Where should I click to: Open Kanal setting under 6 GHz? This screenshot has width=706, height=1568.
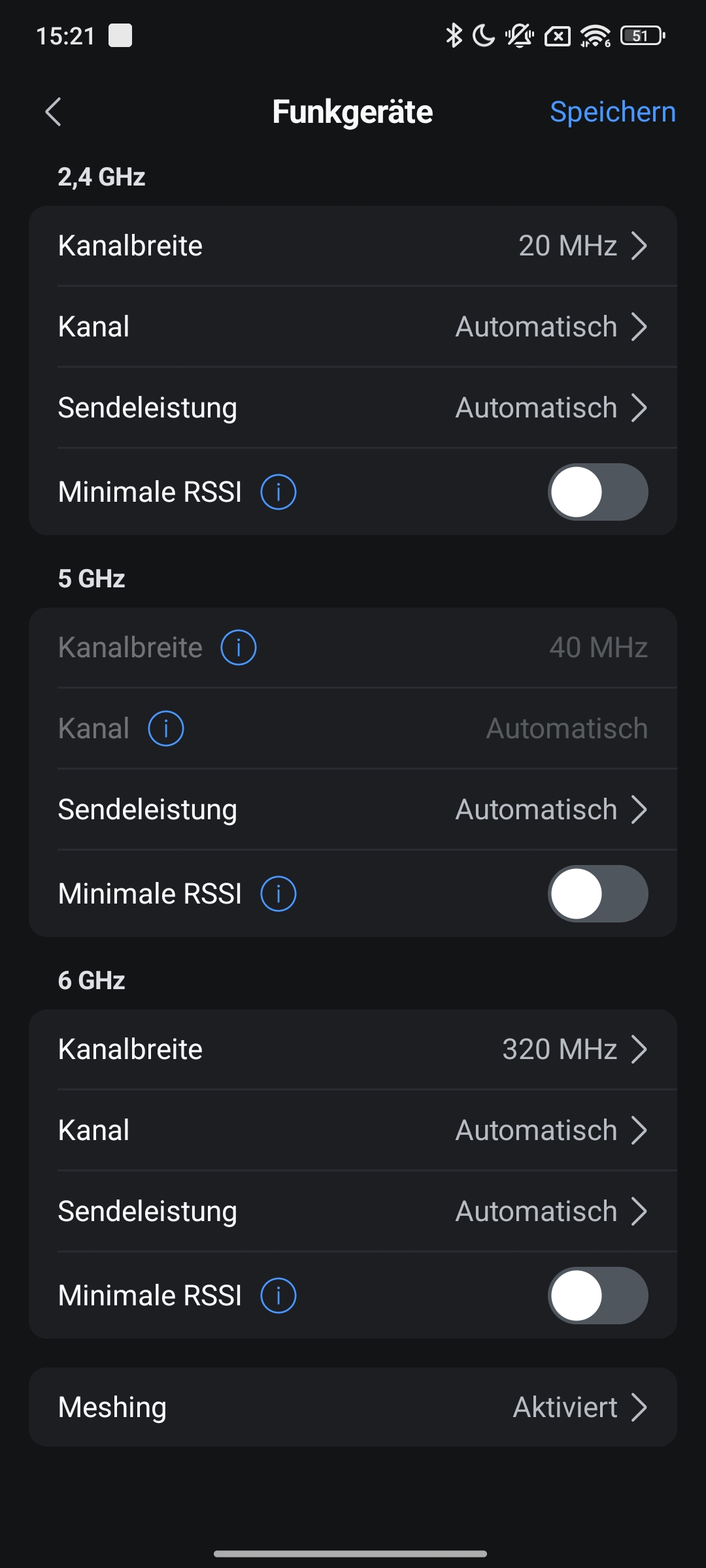(353, 1130)
